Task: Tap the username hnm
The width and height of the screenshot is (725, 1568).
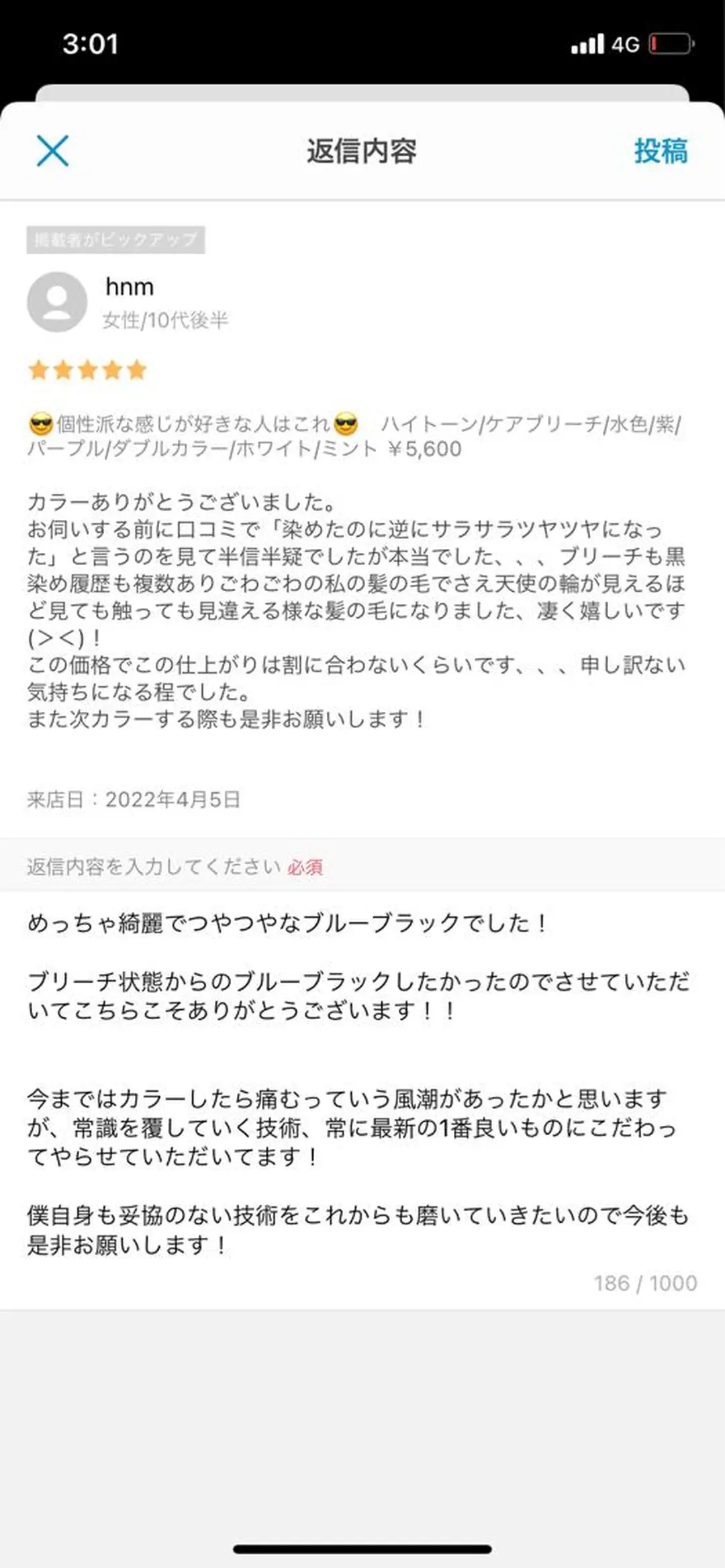Action: click(128, 286)
